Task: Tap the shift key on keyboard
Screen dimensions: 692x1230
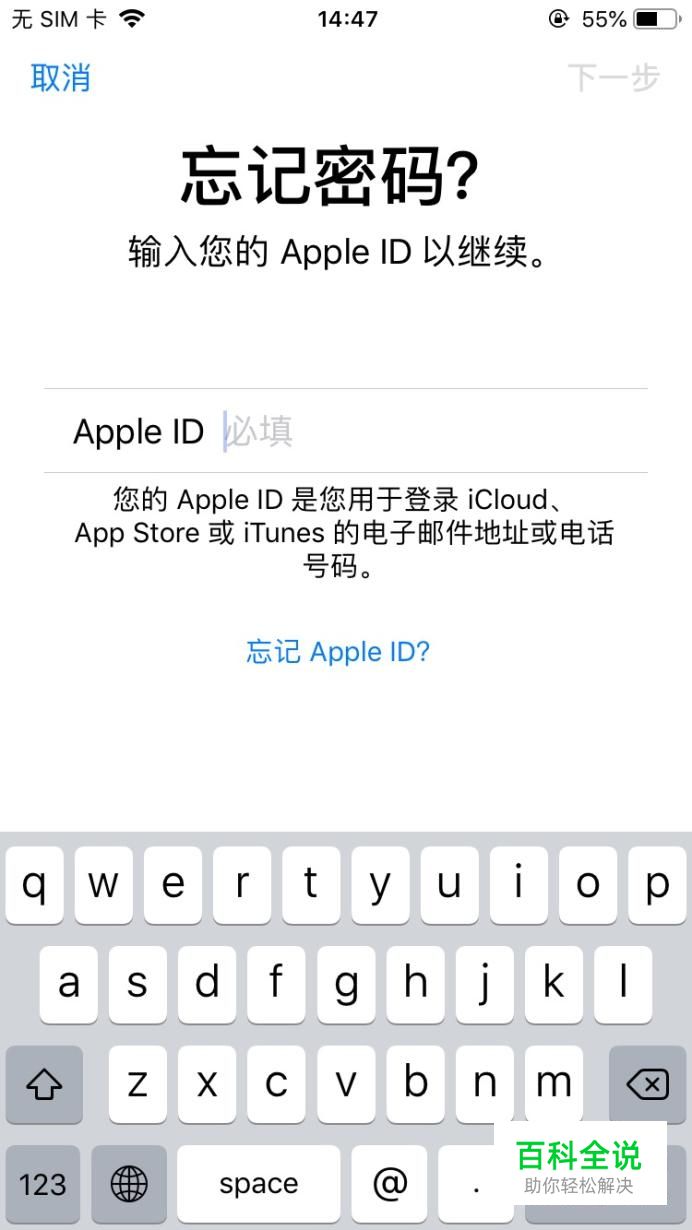Action: pyautogui.click(x=44, y=1084)
